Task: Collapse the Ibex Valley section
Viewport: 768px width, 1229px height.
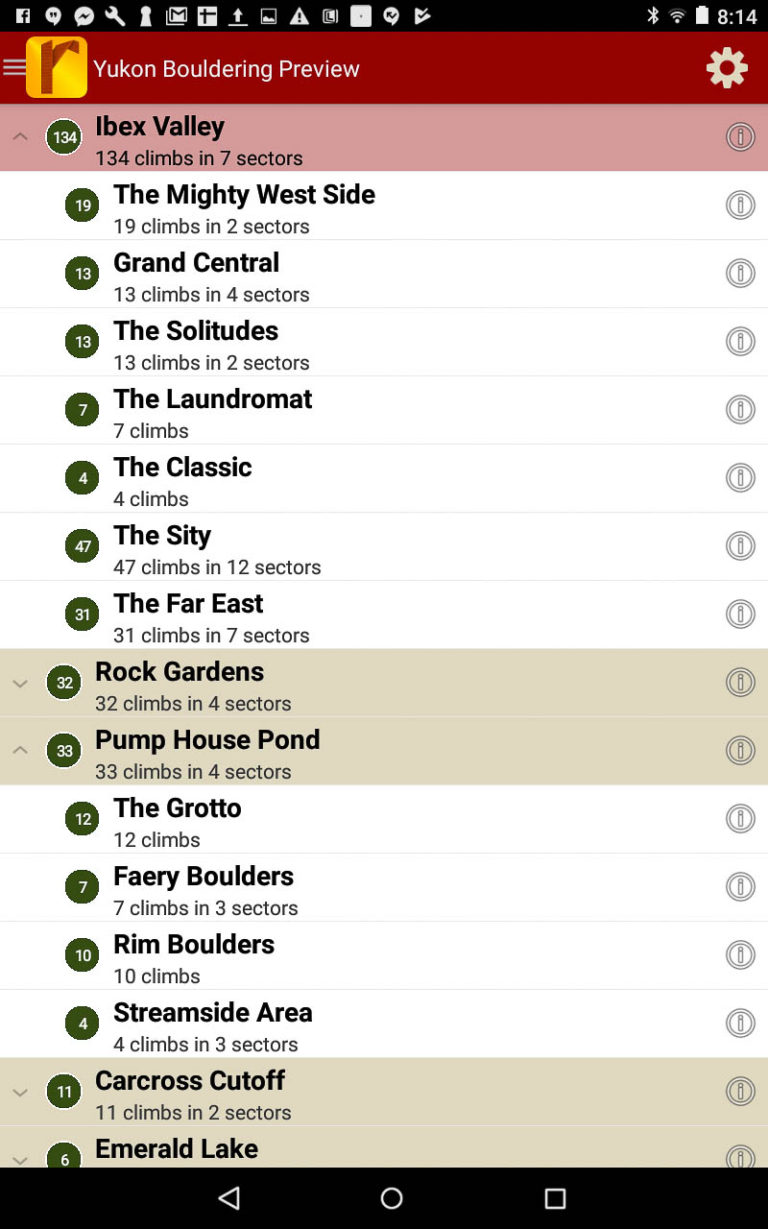Action: tap(20, 137)
